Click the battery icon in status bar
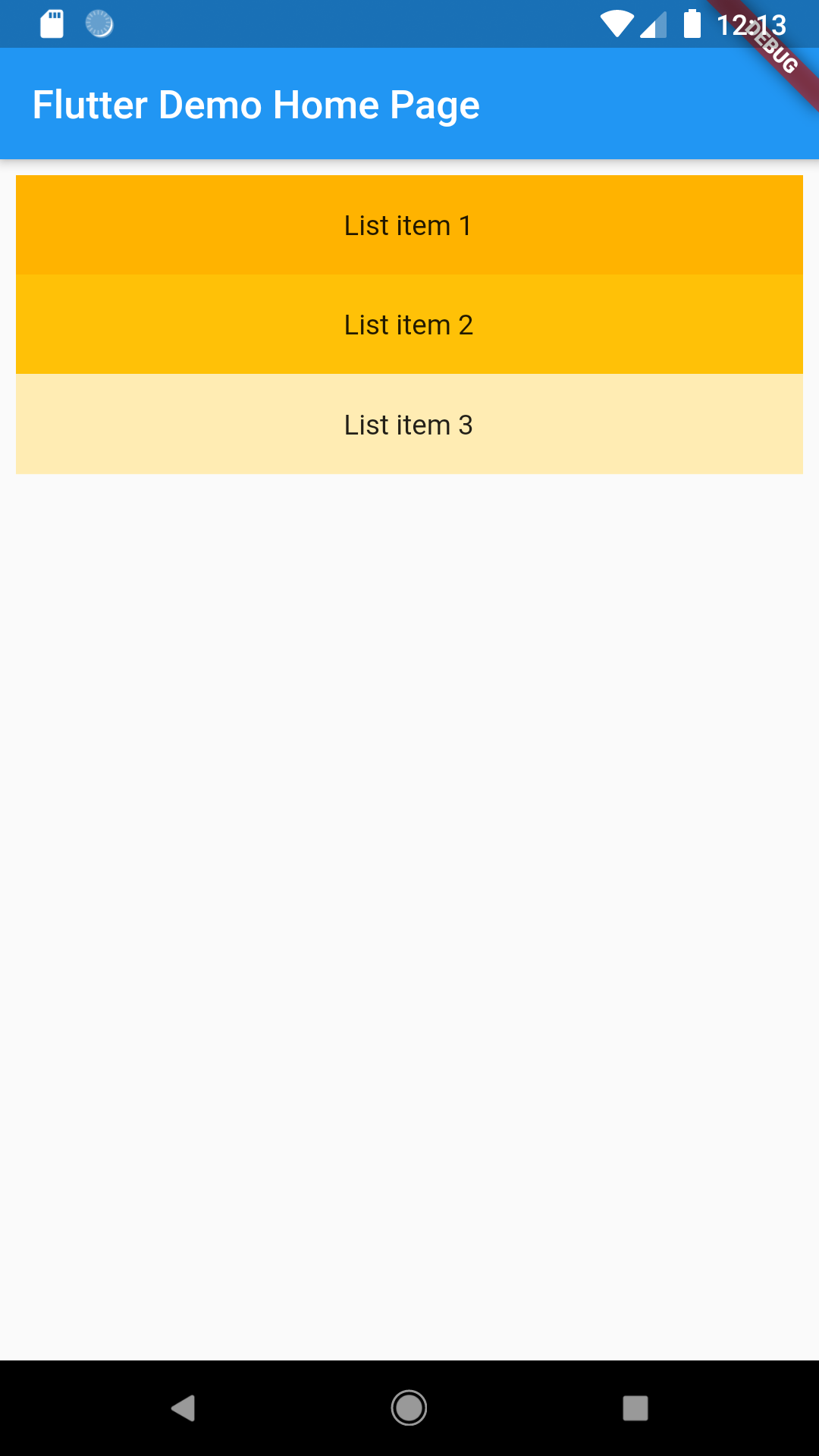Image resolution: width=819 pixels, height=1456 pixels. [x=693, y=24]
